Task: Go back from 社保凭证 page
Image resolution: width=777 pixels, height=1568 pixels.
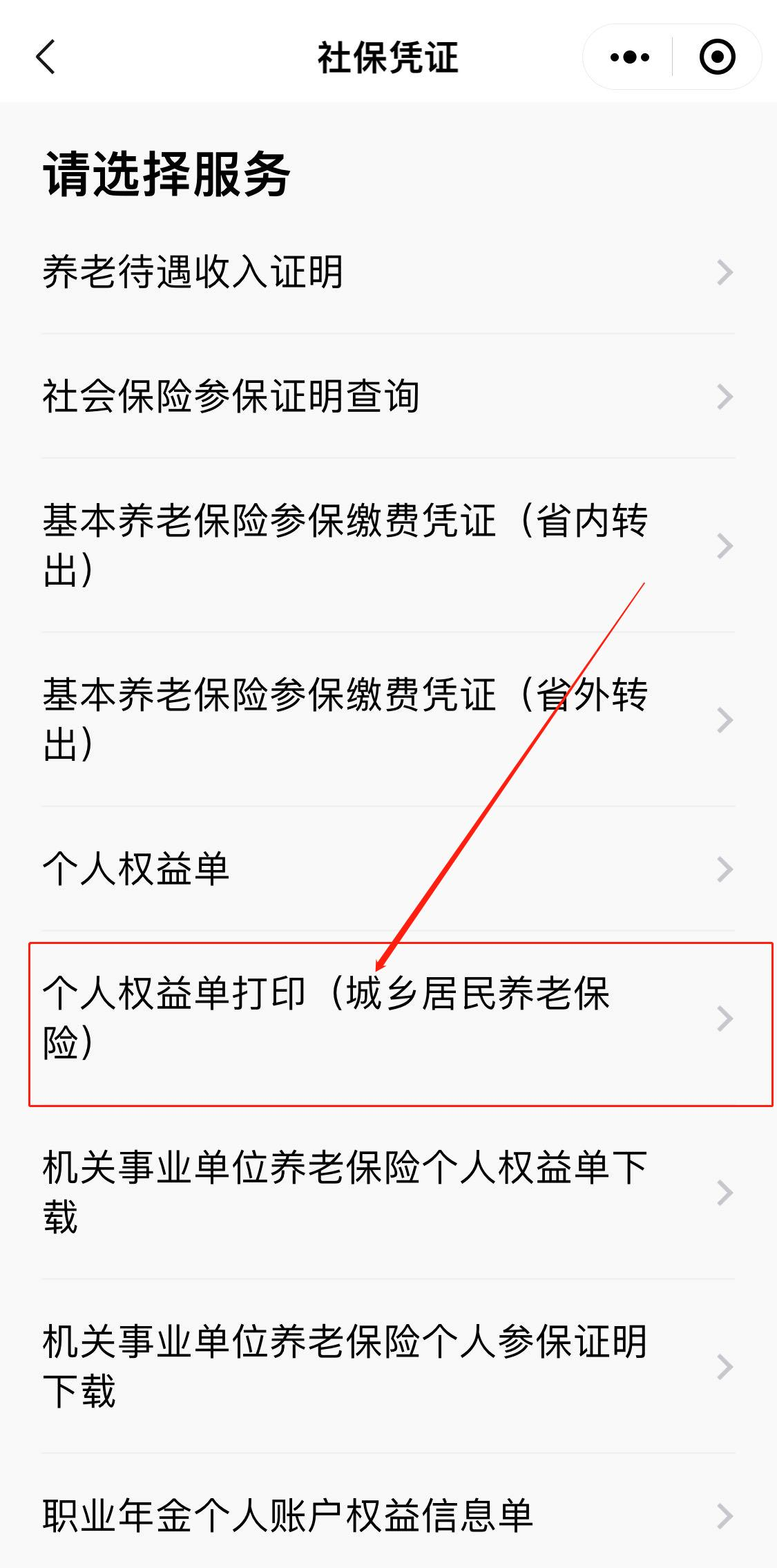Action: [46, 57]
